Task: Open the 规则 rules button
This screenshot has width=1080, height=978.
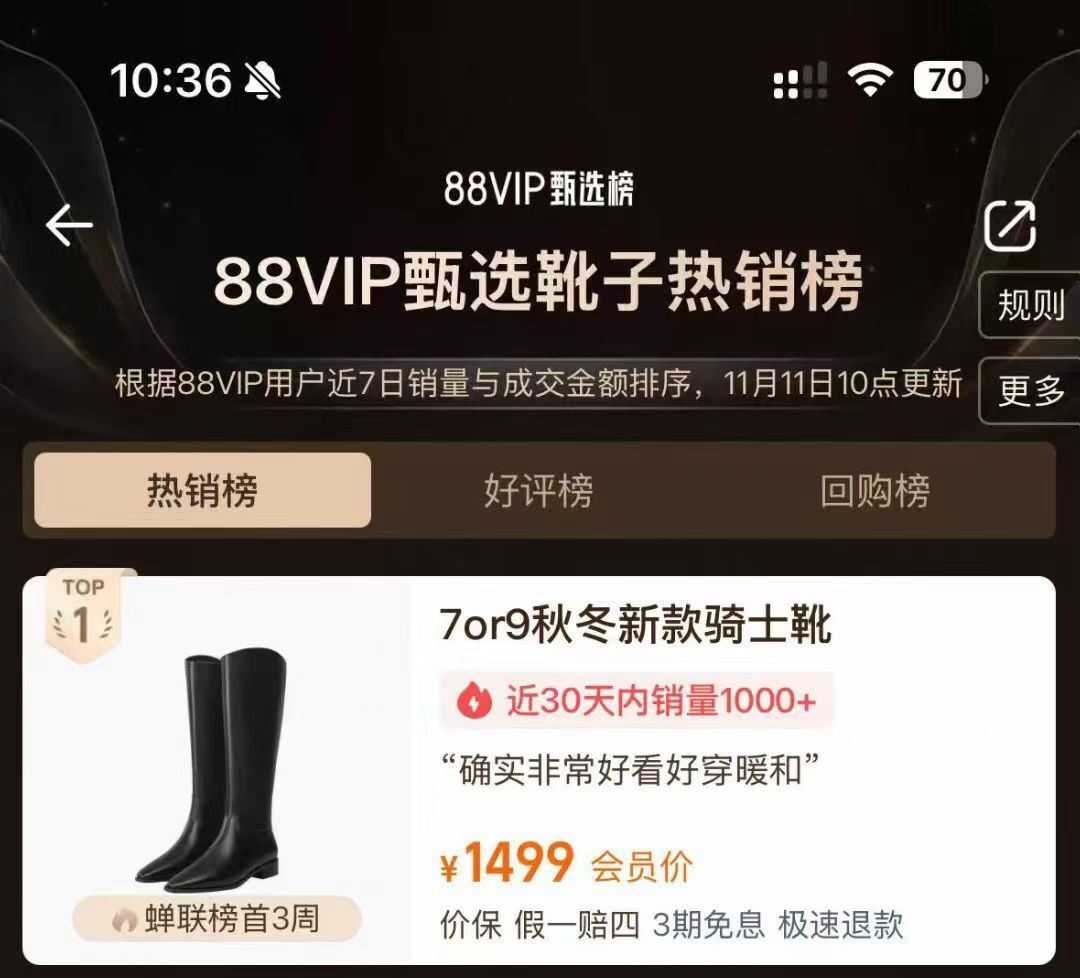Action: [1030, 306]
